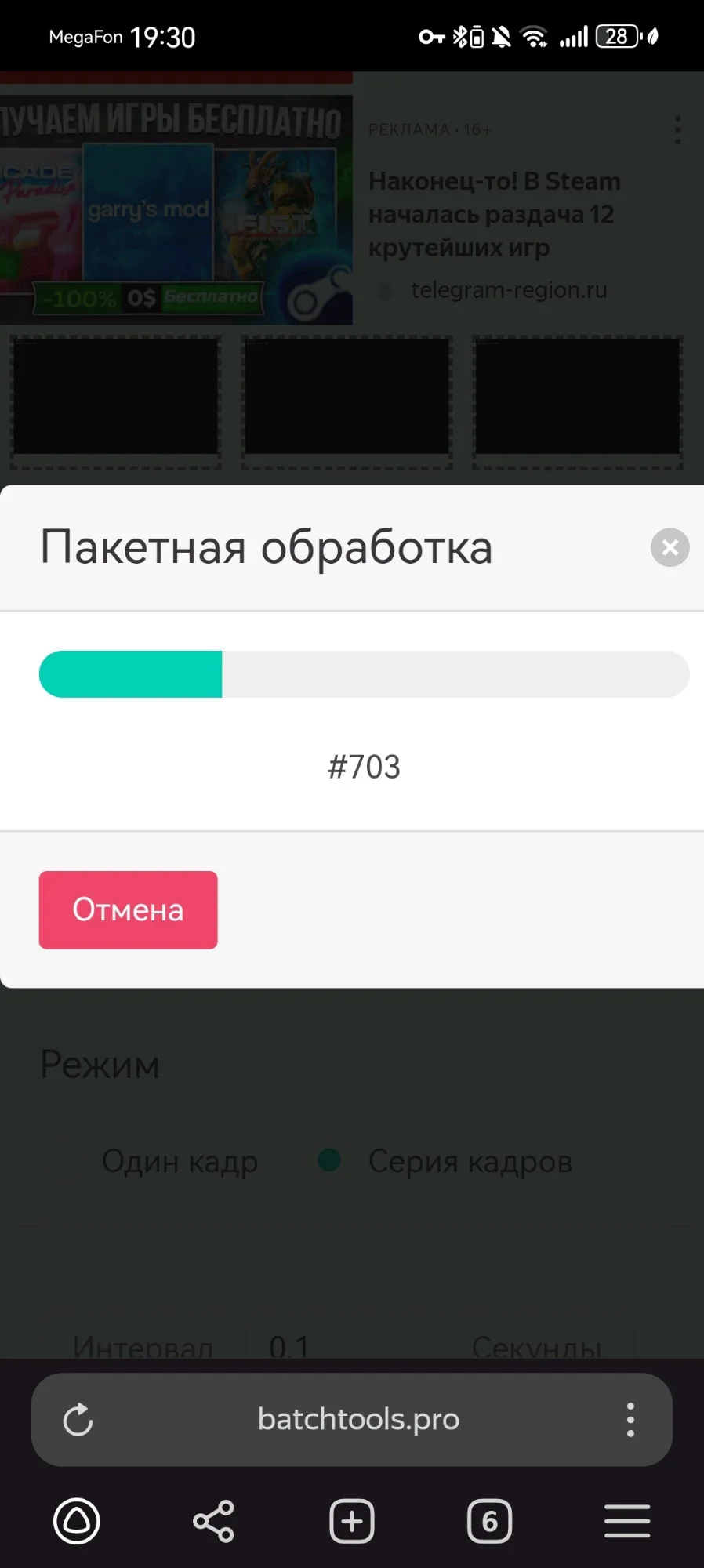
Task: Open the browser hamburger menu
Action: pyautogui.click(x=627, y=1521)
